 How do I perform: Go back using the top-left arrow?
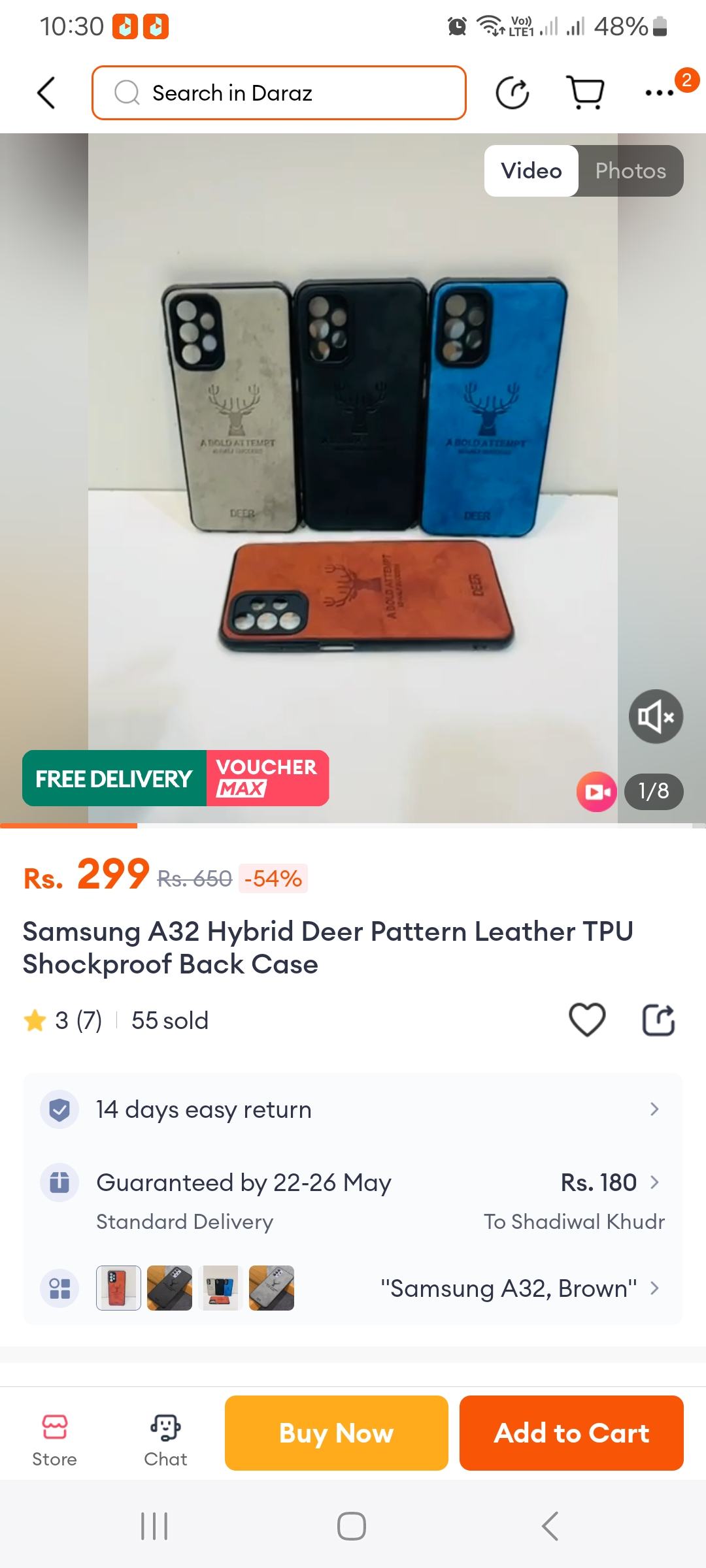46,93
